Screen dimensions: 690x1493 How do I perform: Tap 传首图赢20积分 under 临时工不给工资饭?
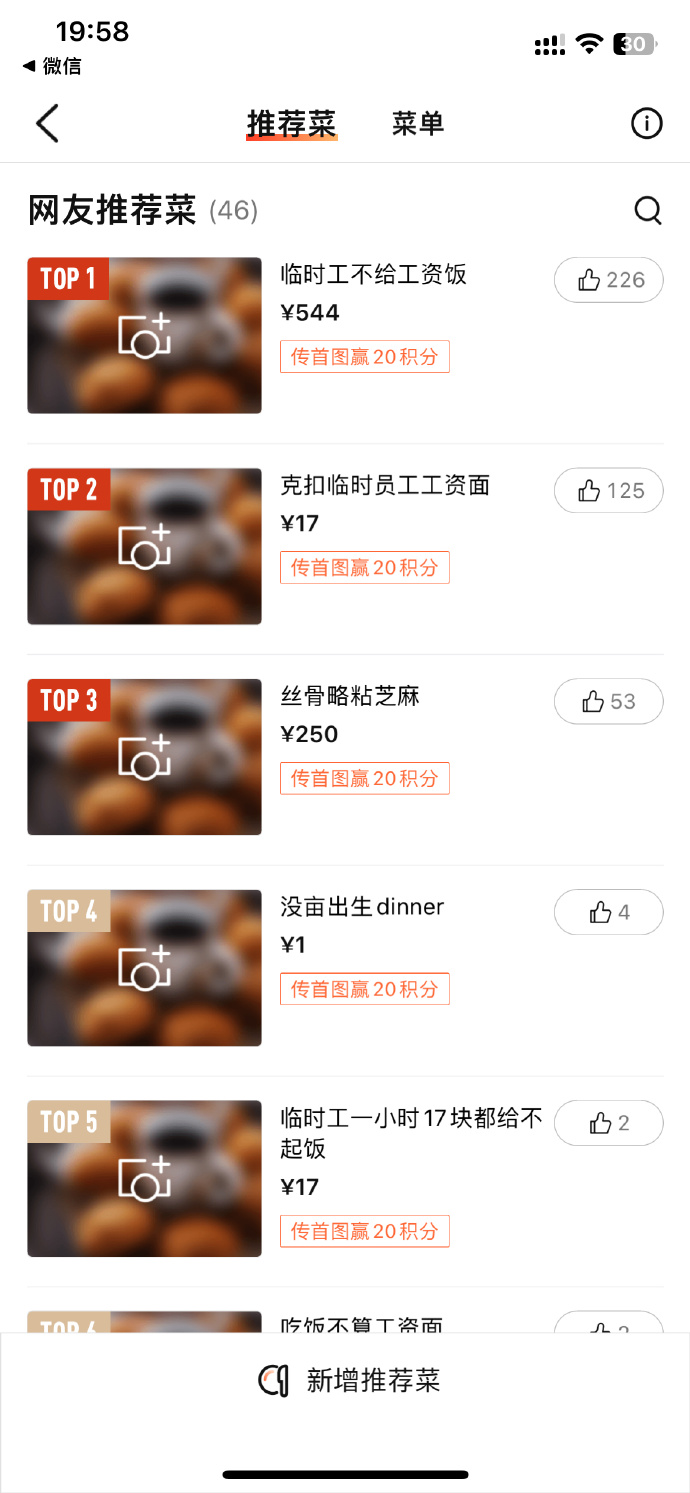coord(365,357)
